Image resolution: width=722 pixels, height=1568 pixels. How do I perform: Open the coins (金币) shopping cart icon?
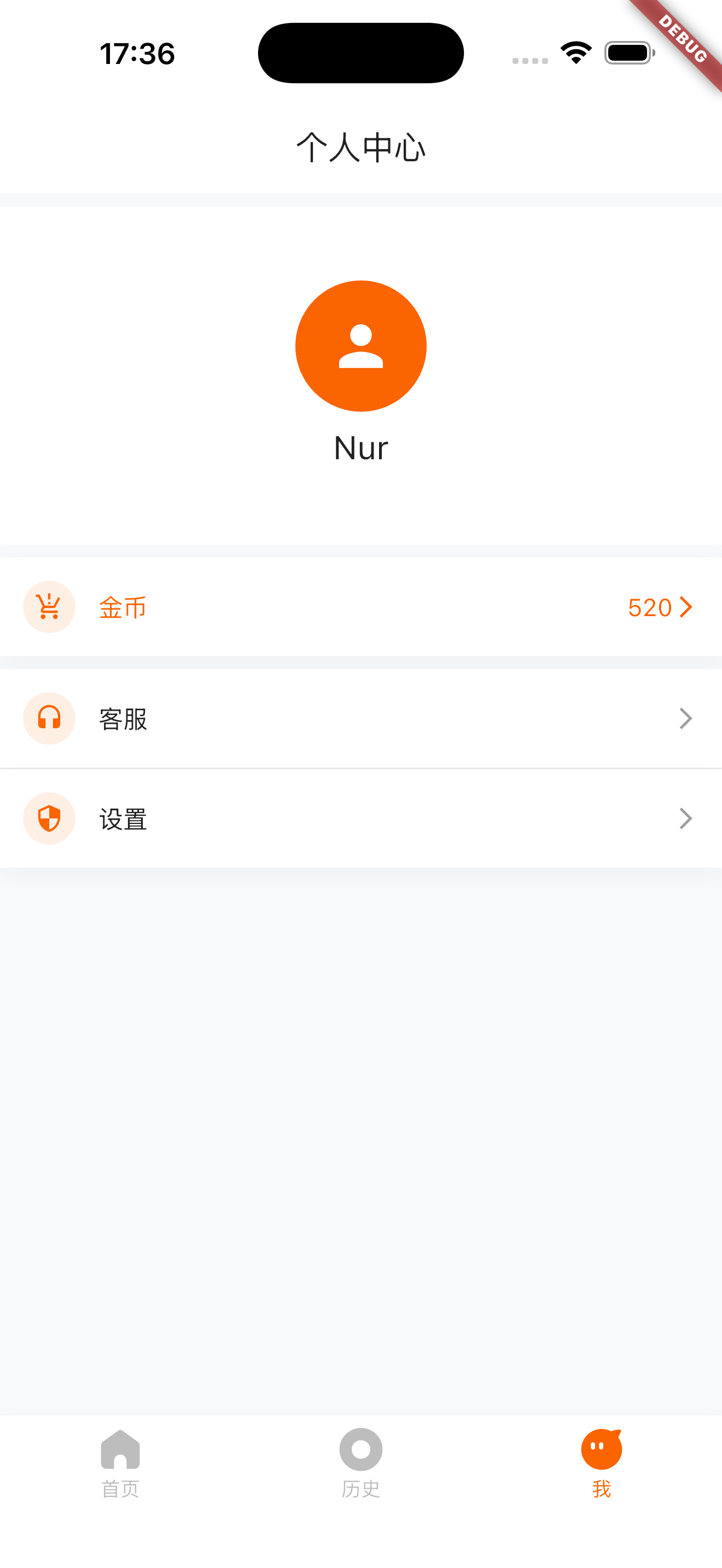[49, 606]
